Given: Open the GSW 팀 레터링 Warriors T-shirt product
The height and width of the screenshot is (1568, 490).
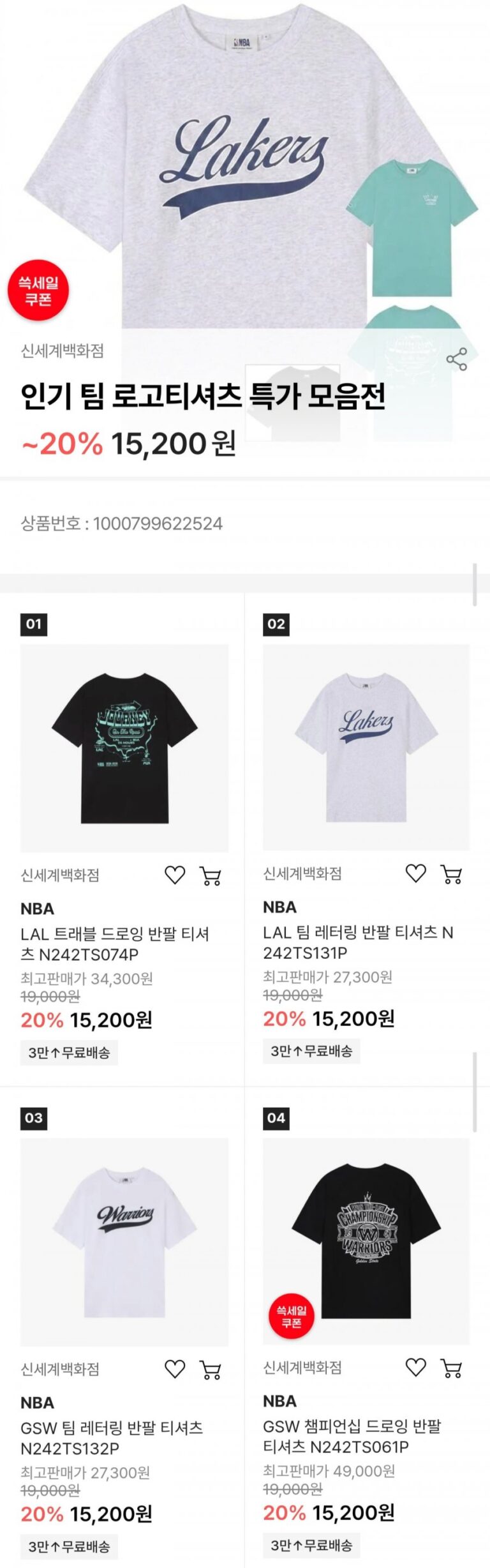Looking at the screenshot, I should (x=124, y=1242).
